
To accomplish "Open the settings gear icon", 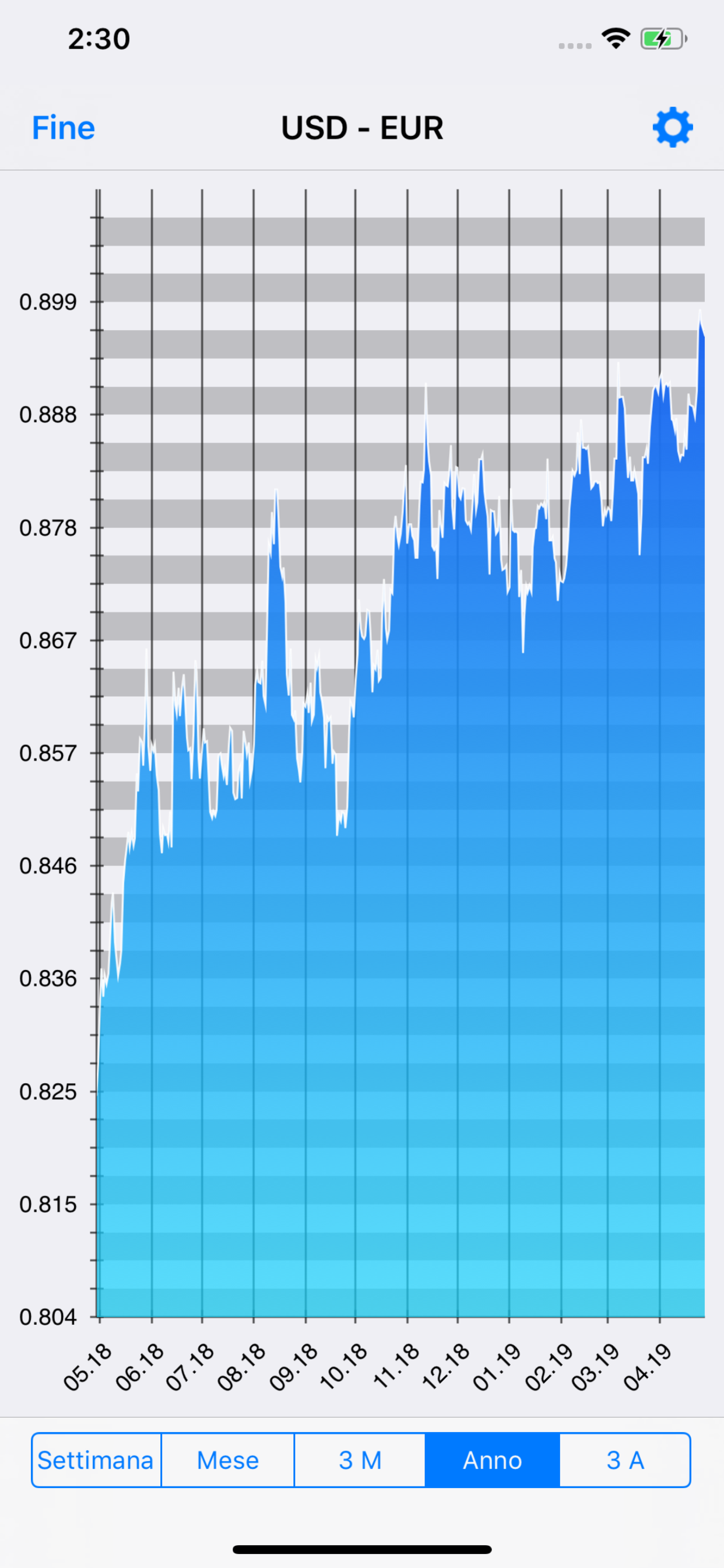I will tap(672, 127).
